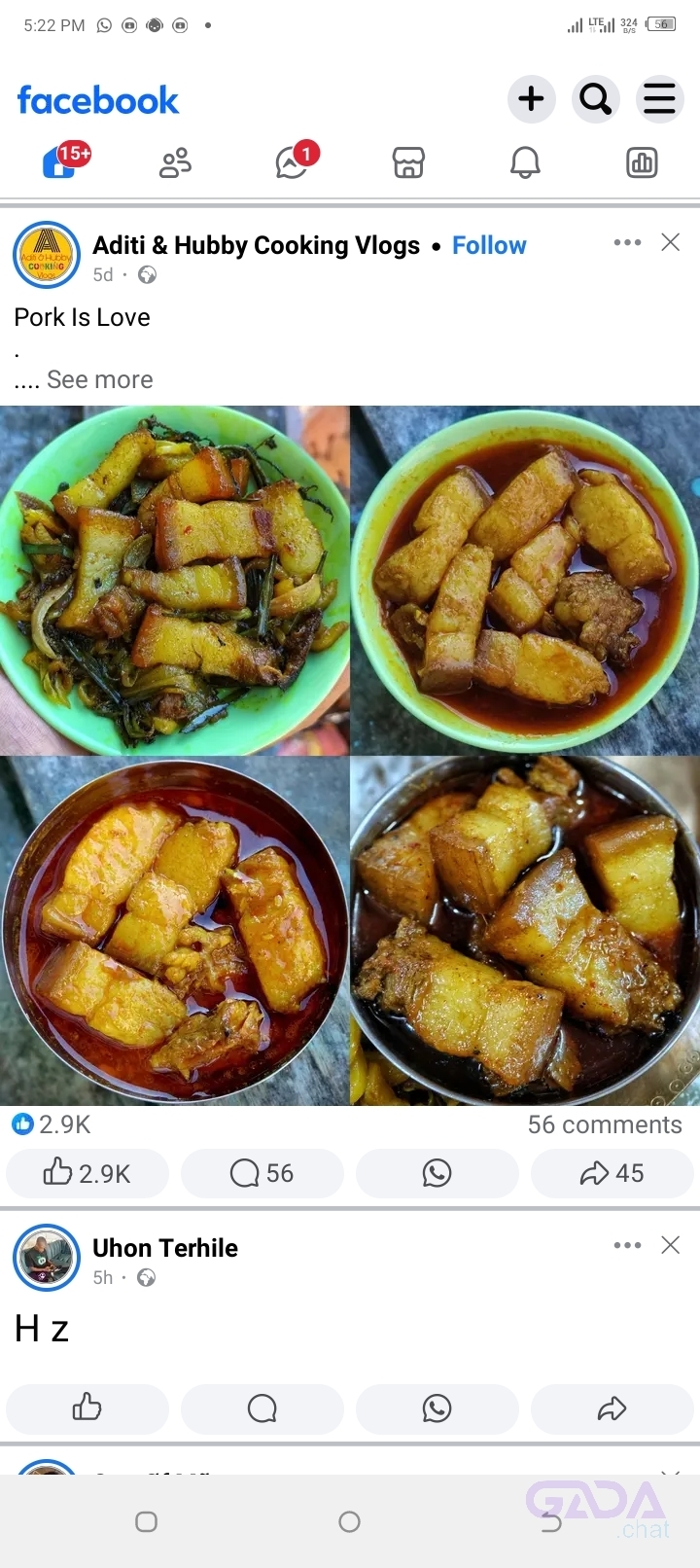Comment on the Pork Is Love post
Viewport: 700px width, 1568px height.
pos(262,1173)
